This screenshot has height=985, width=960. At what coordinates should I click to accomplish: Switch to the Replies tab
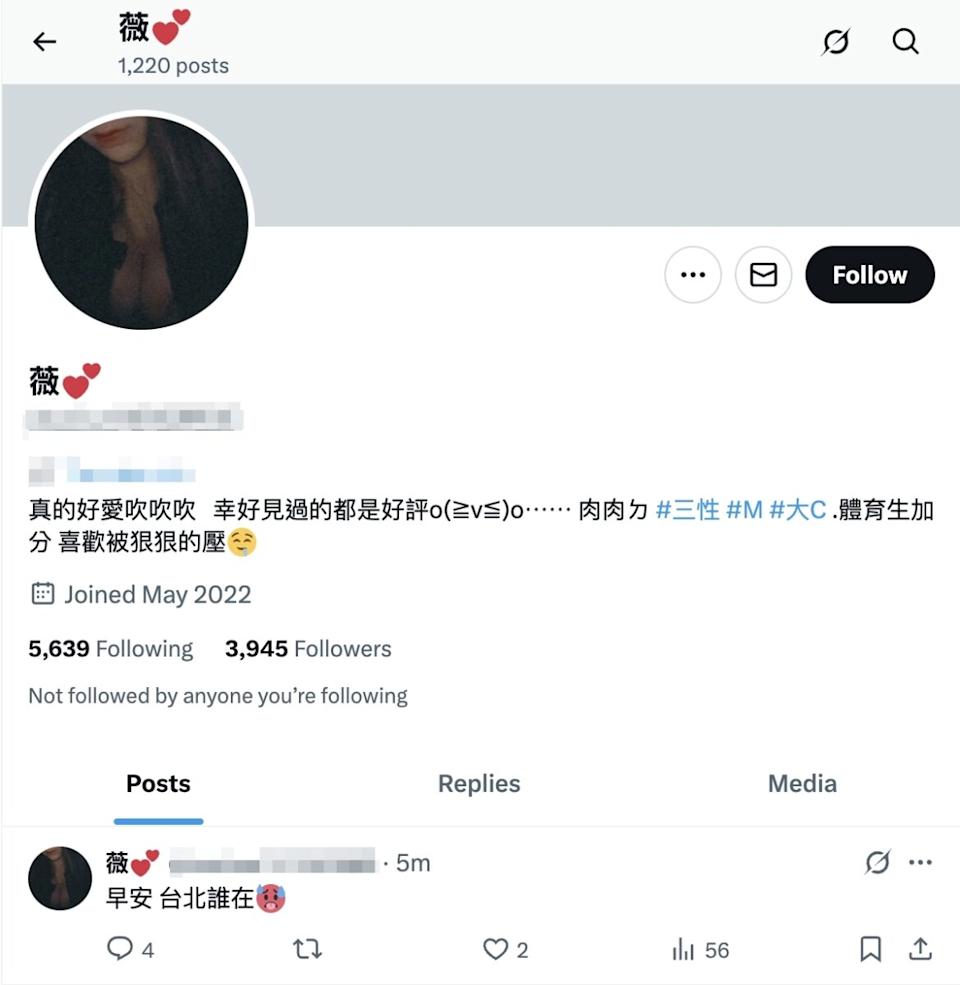point(479,784)
